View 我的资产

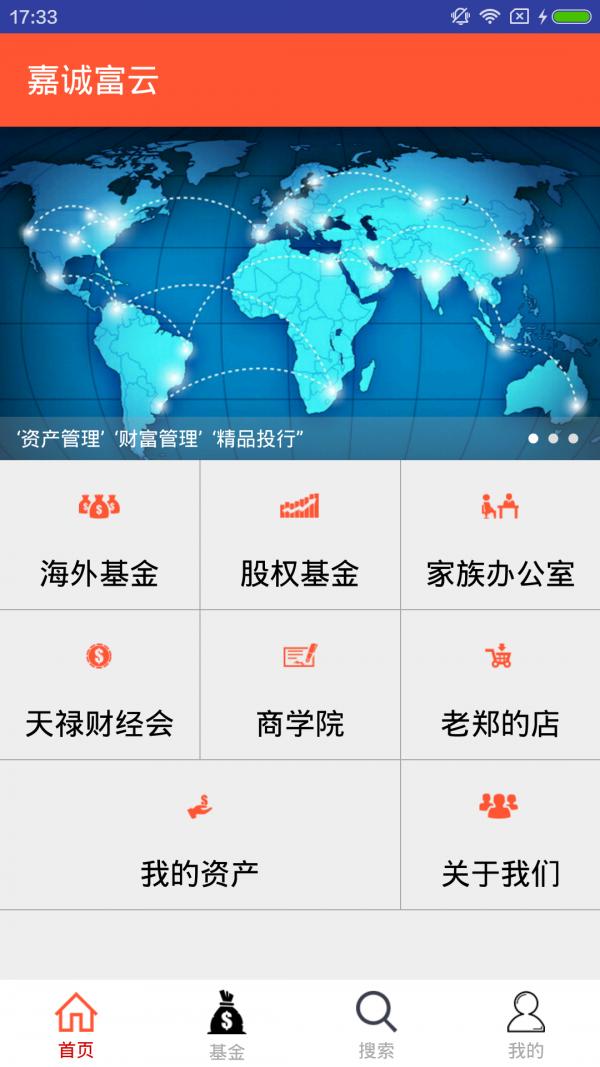click(200, 836)
